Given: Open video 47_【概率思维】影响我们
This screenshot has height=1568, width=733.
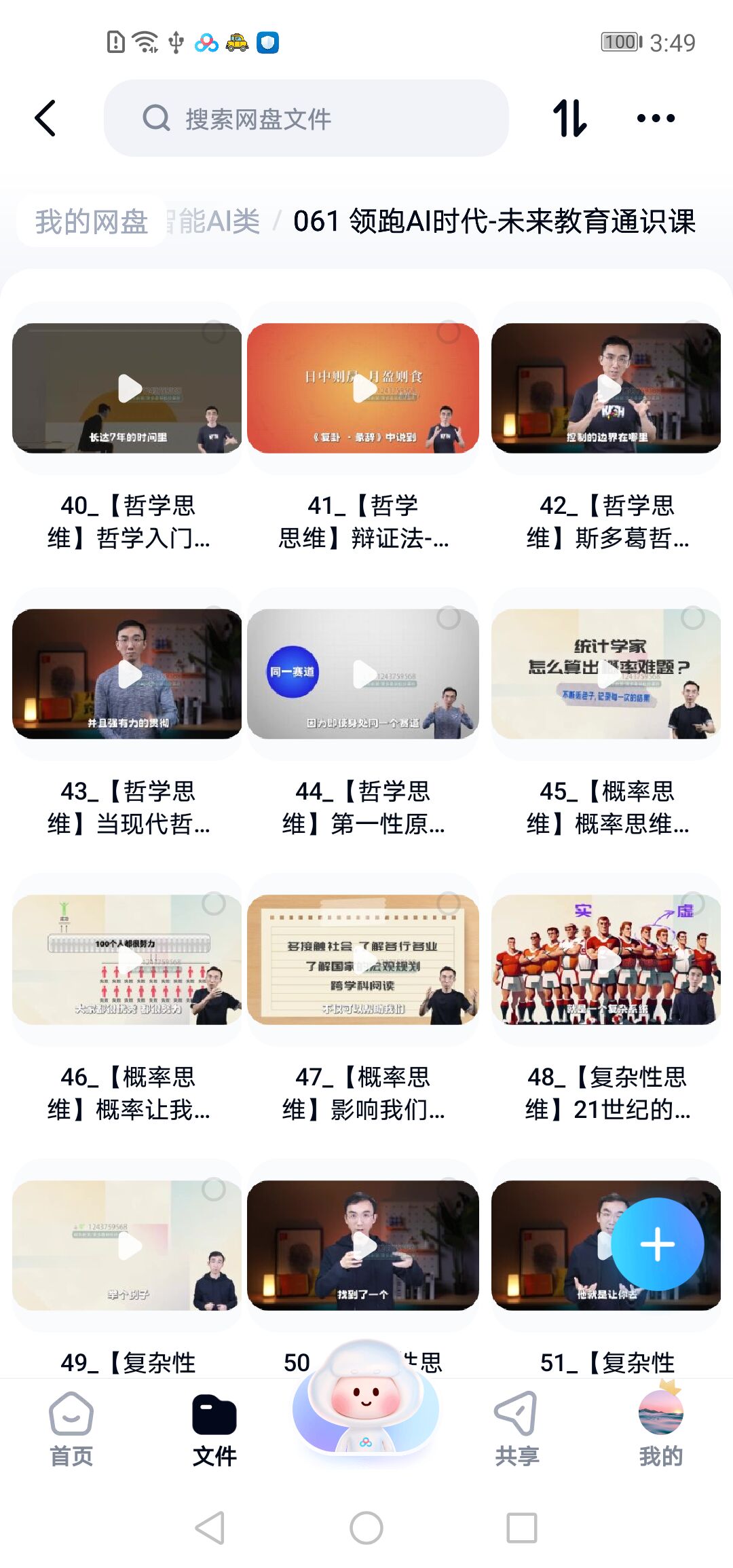Looking at the screenshot, I should (364, 960).
